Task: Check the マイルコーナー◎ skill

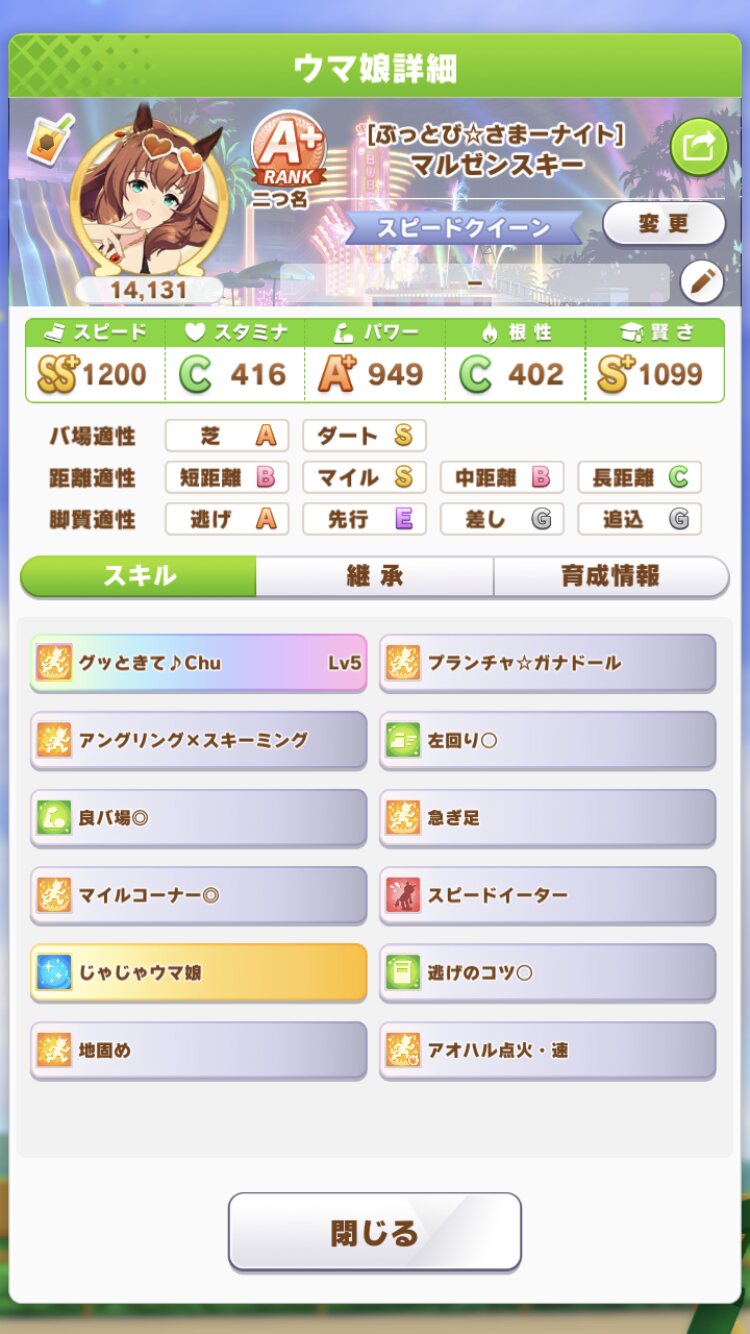Action: [198, 895]
